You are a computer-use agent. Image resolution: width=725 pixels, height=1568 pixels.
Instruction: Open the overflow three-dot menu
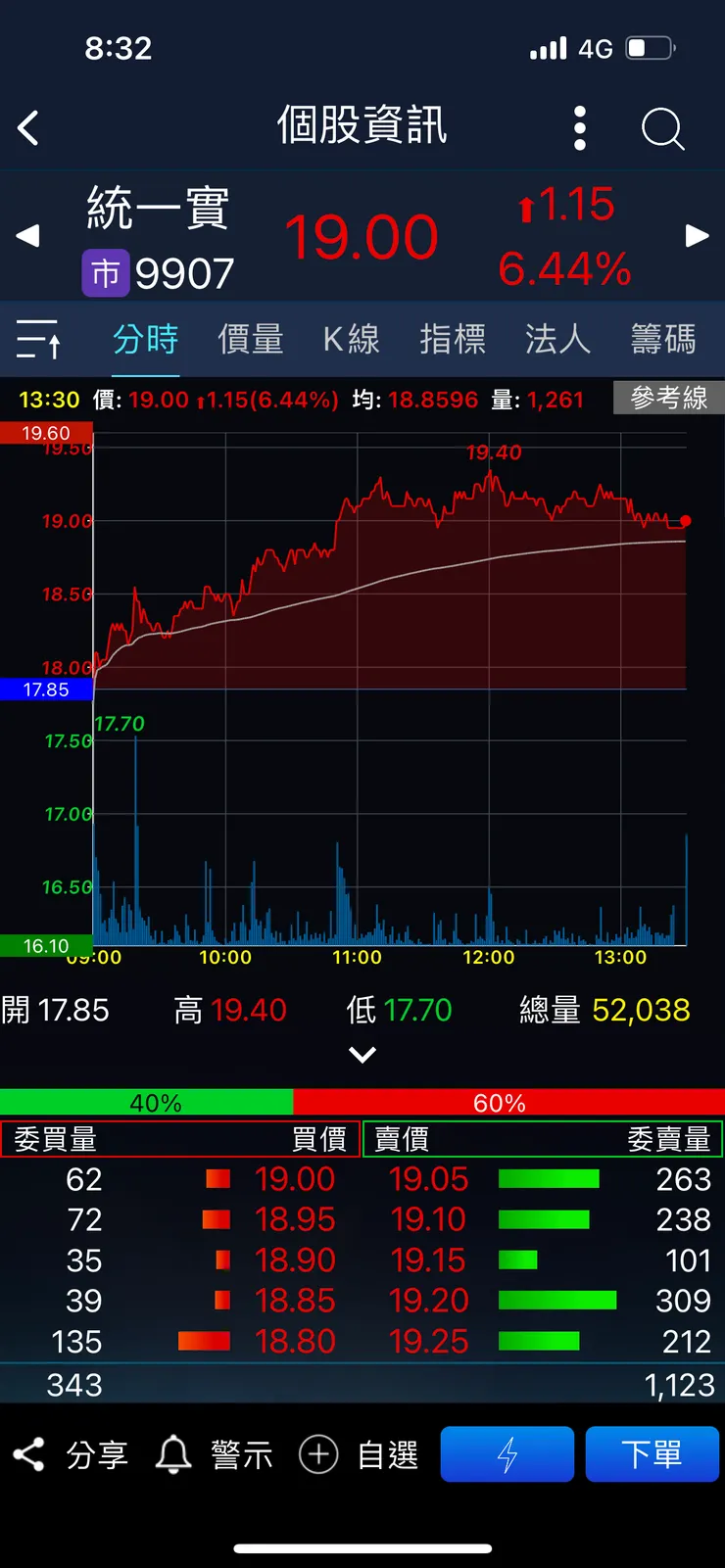tap(579, 128)
